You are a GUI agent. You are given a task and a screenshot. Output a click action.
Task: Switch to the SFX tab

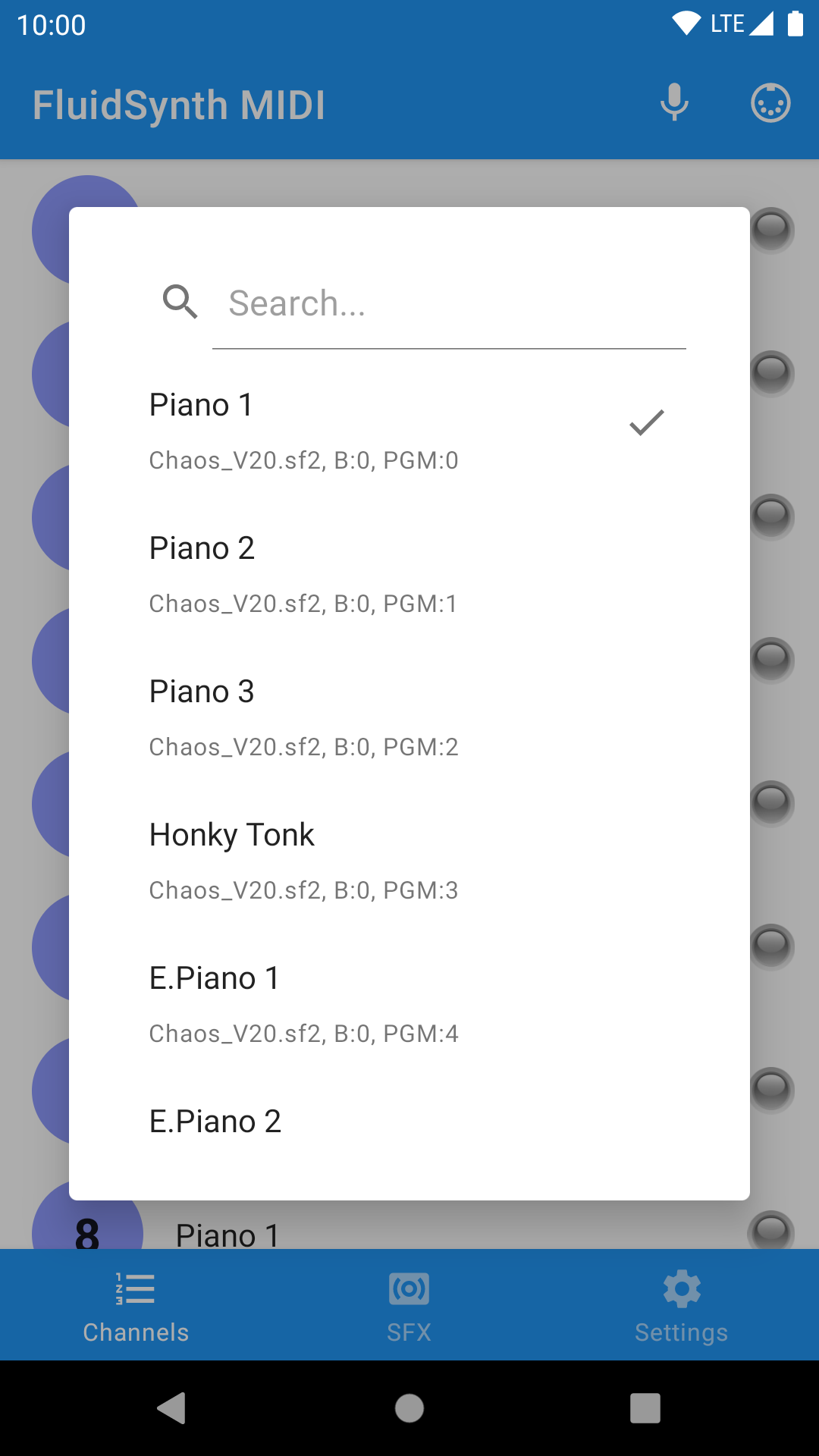coord(409,1304)
